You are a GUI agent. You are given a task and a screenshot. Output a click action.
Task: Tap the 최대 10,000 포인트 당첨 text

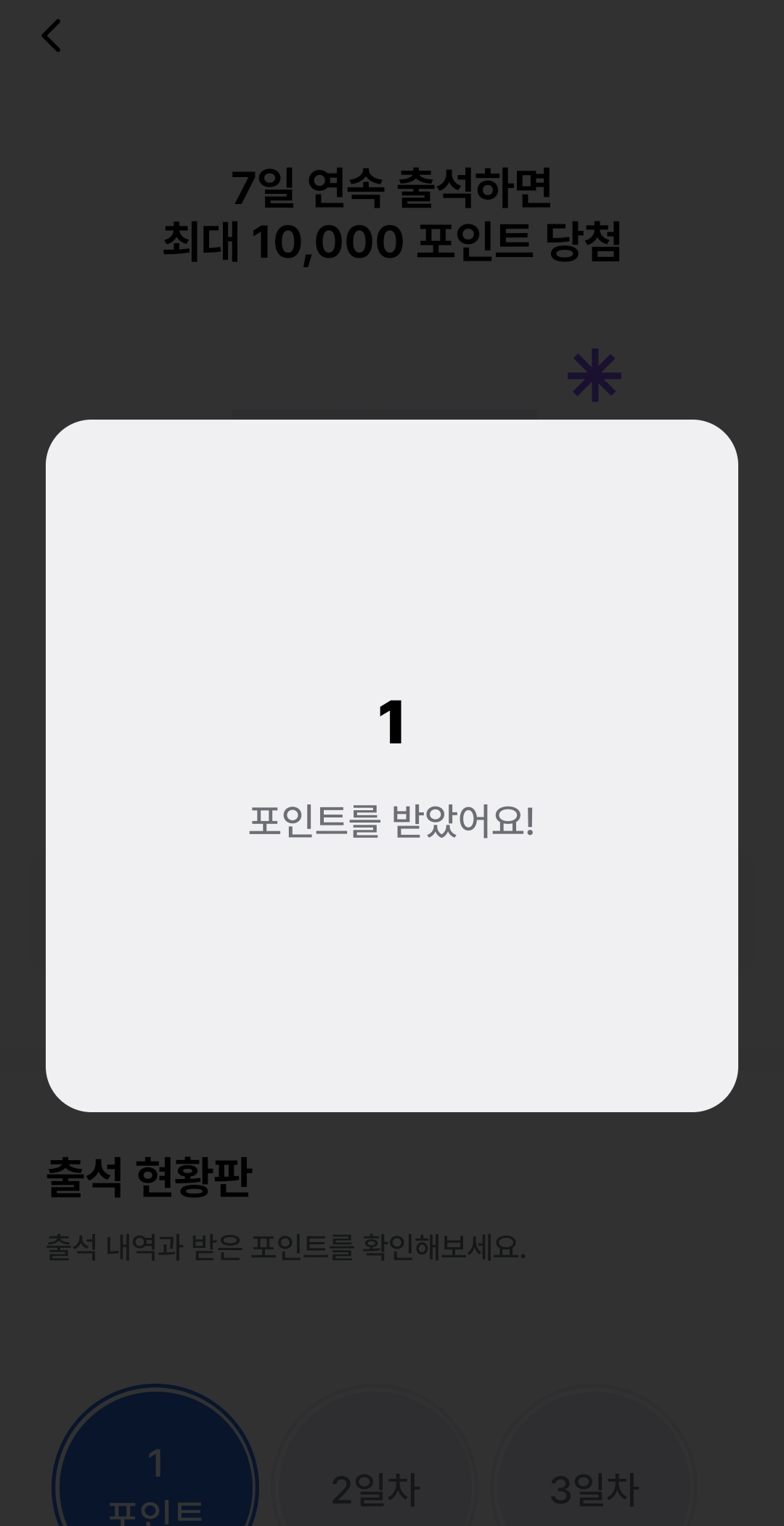(392, 243)
